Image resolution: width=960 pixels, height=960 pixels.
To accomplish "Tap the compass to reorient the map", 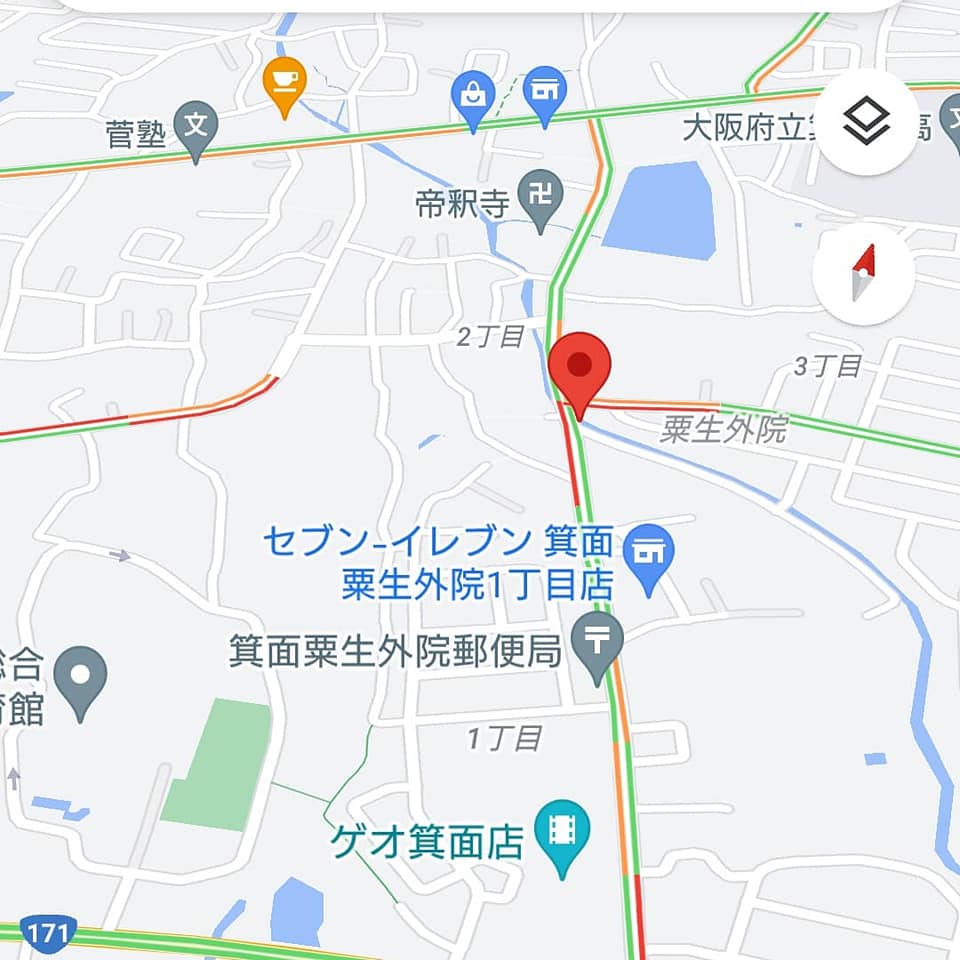I will click(863, 274).
